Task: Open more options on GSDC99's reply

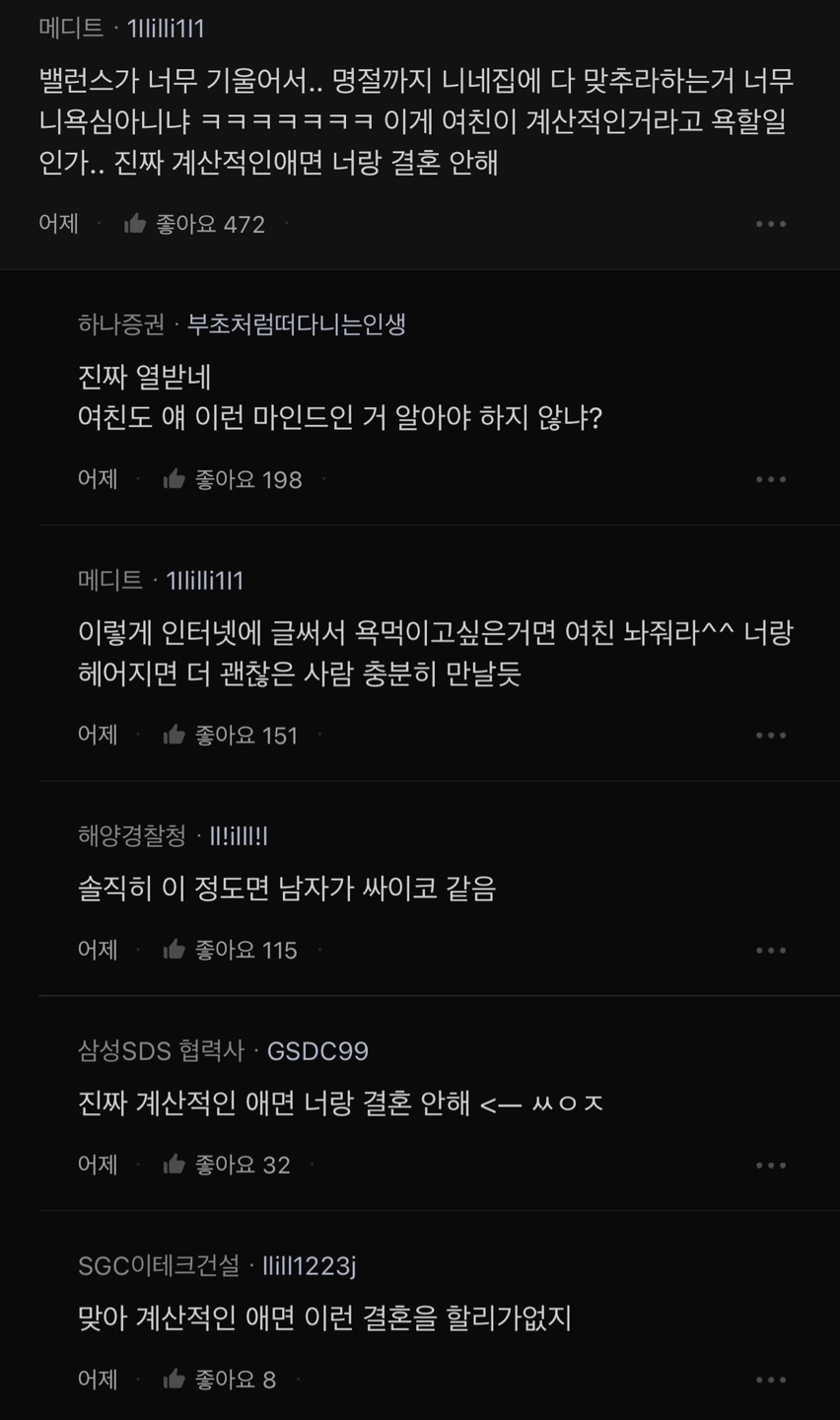Action: (x=770, y=1165)
